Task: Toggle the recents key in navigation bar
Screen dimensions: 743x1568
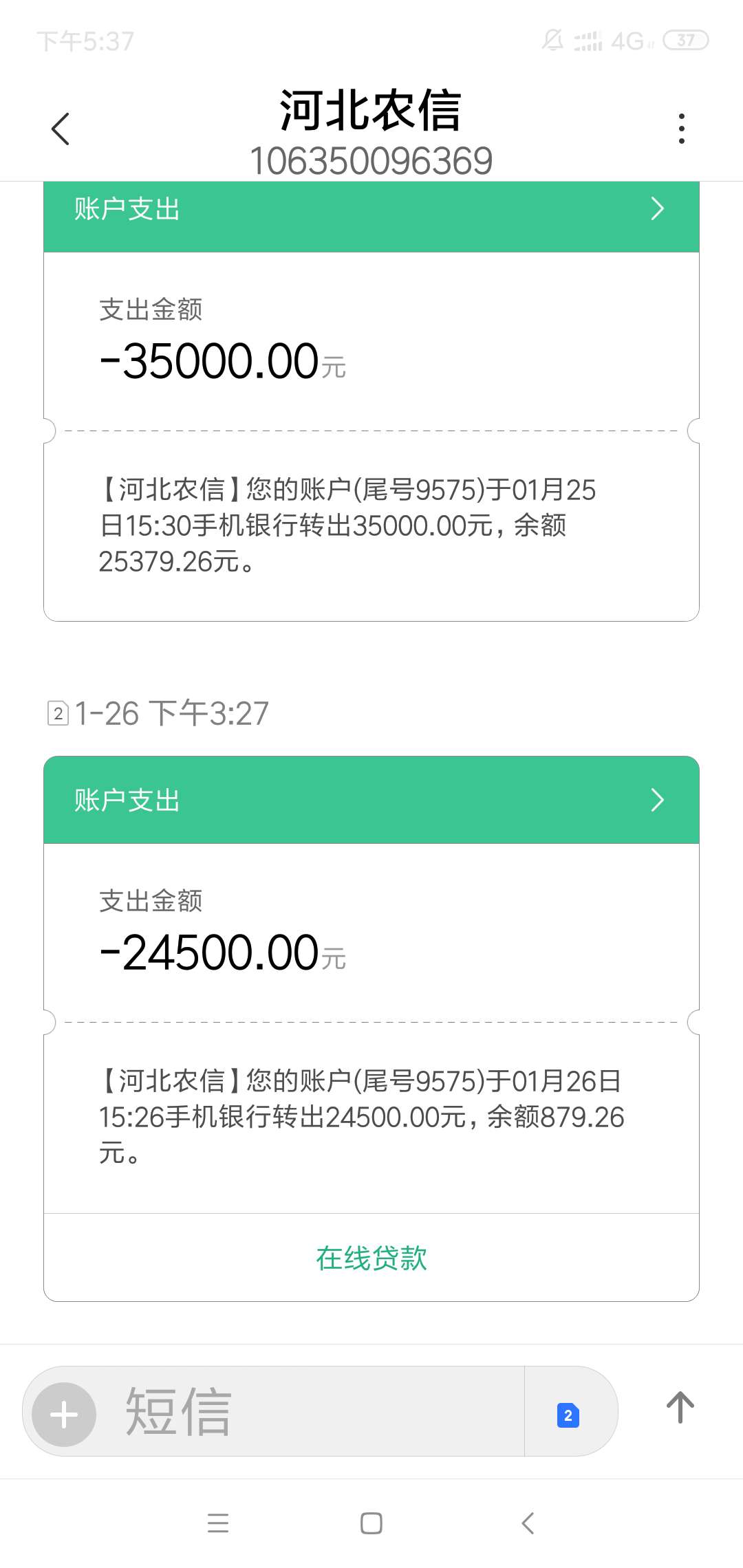Action: [x=217, y=1524]
